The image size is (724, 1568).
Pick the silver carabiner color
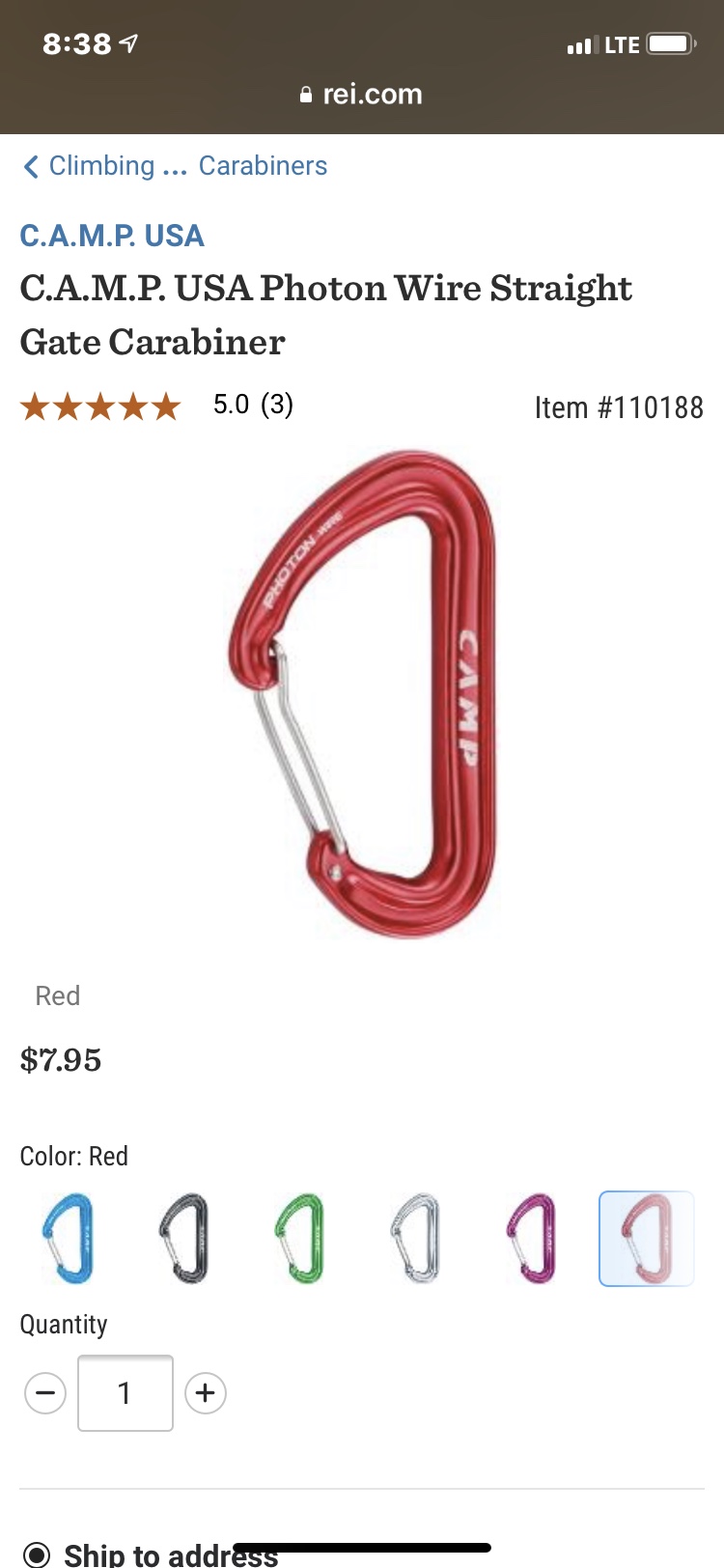[x=415, y=1238]
